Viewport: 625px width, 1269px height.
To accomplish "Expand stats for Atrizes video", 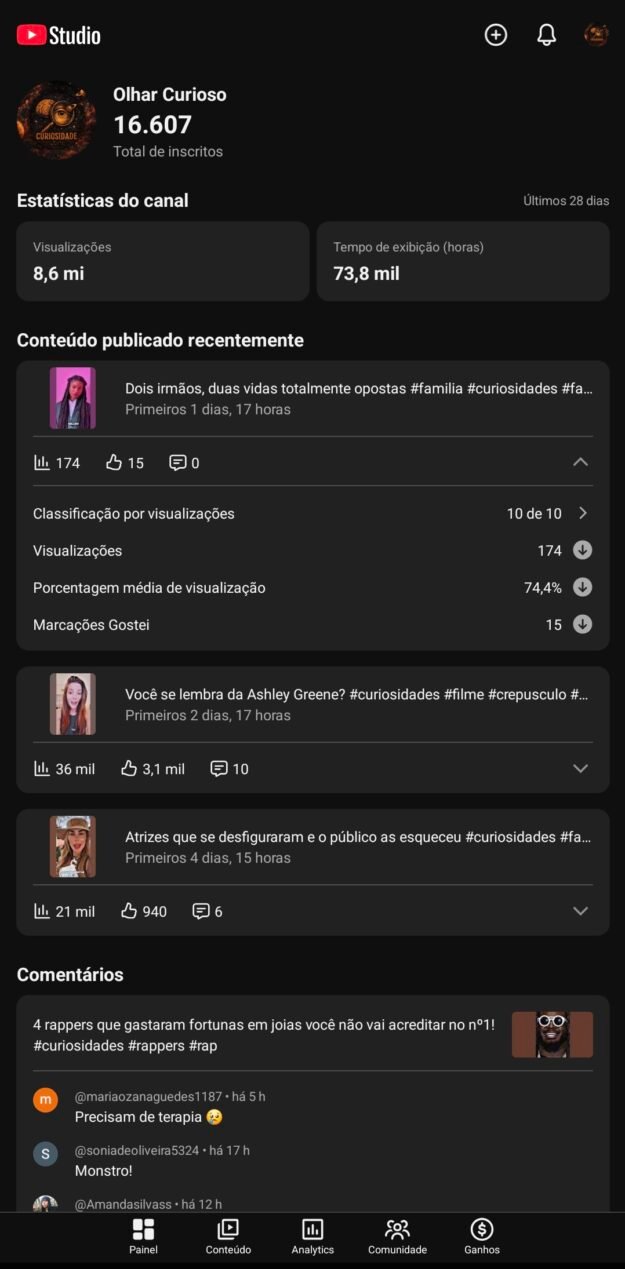I will pos(580,911).
